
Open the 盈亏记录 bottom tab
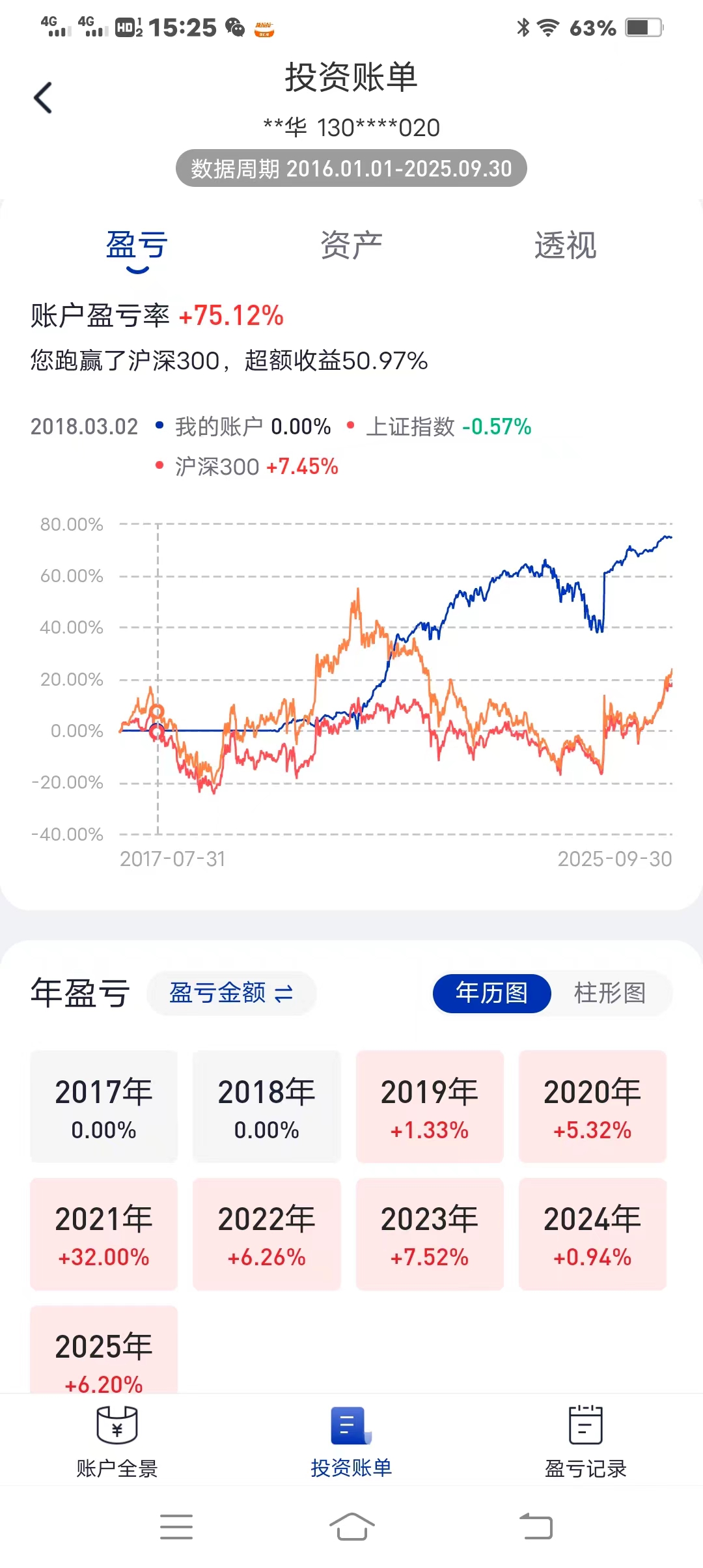click(x=585, y=1441)
